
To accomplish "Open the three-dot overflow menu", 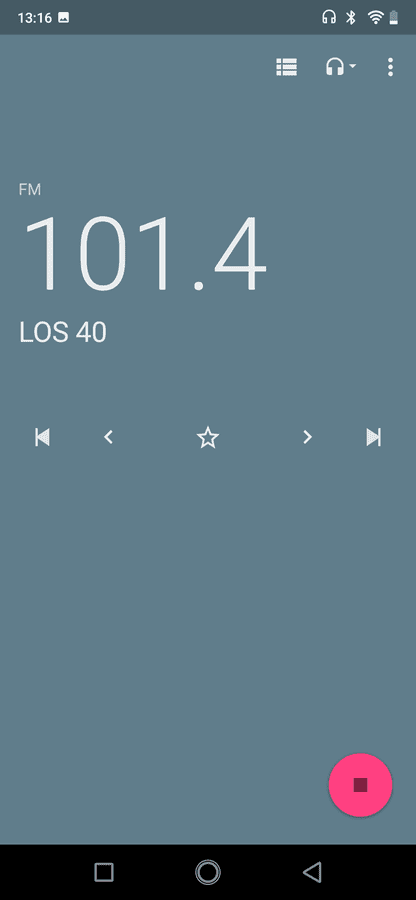I will click(390, 67).
